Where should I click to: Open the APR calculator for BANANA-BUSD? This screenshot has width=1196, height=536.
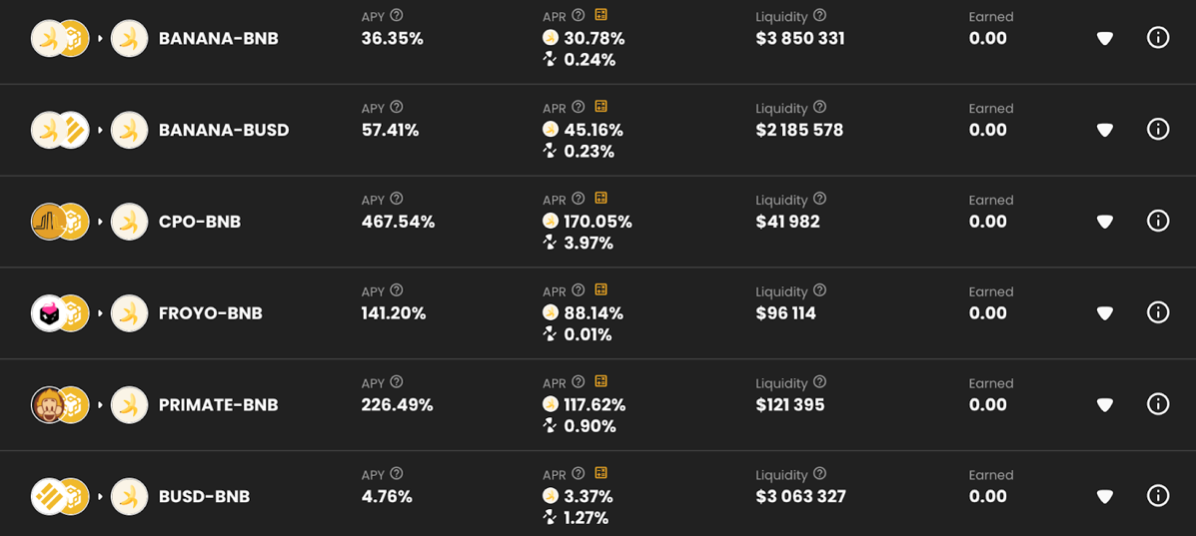pos(601,106)
